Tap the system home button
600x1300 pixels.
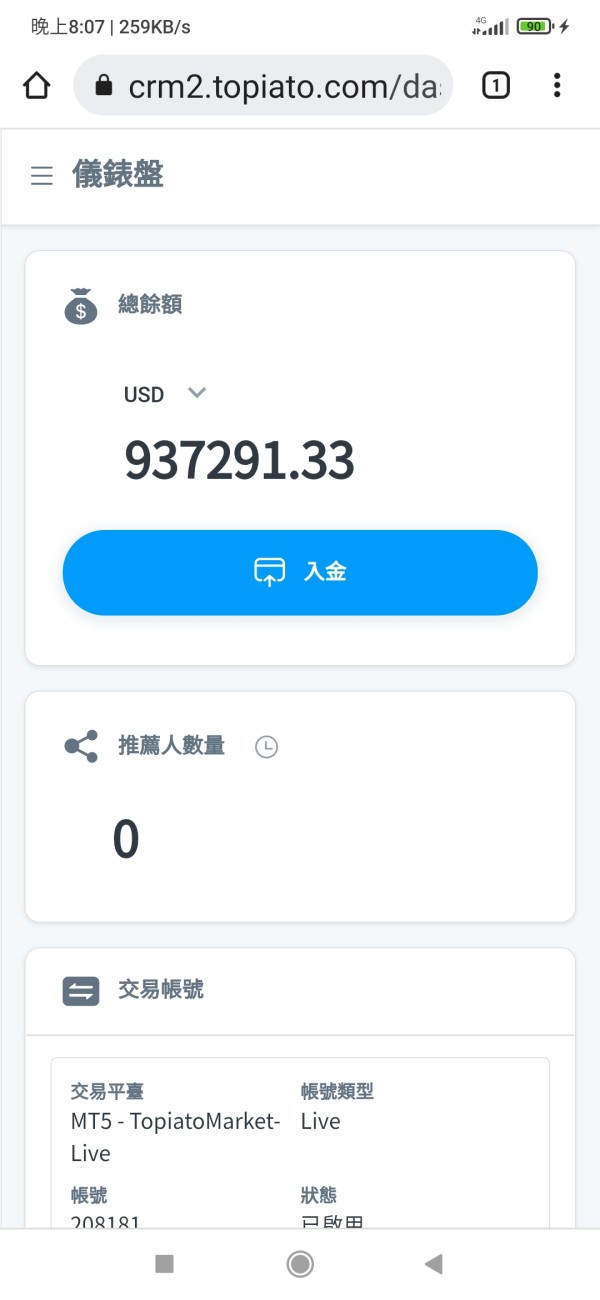(300, 1264)
